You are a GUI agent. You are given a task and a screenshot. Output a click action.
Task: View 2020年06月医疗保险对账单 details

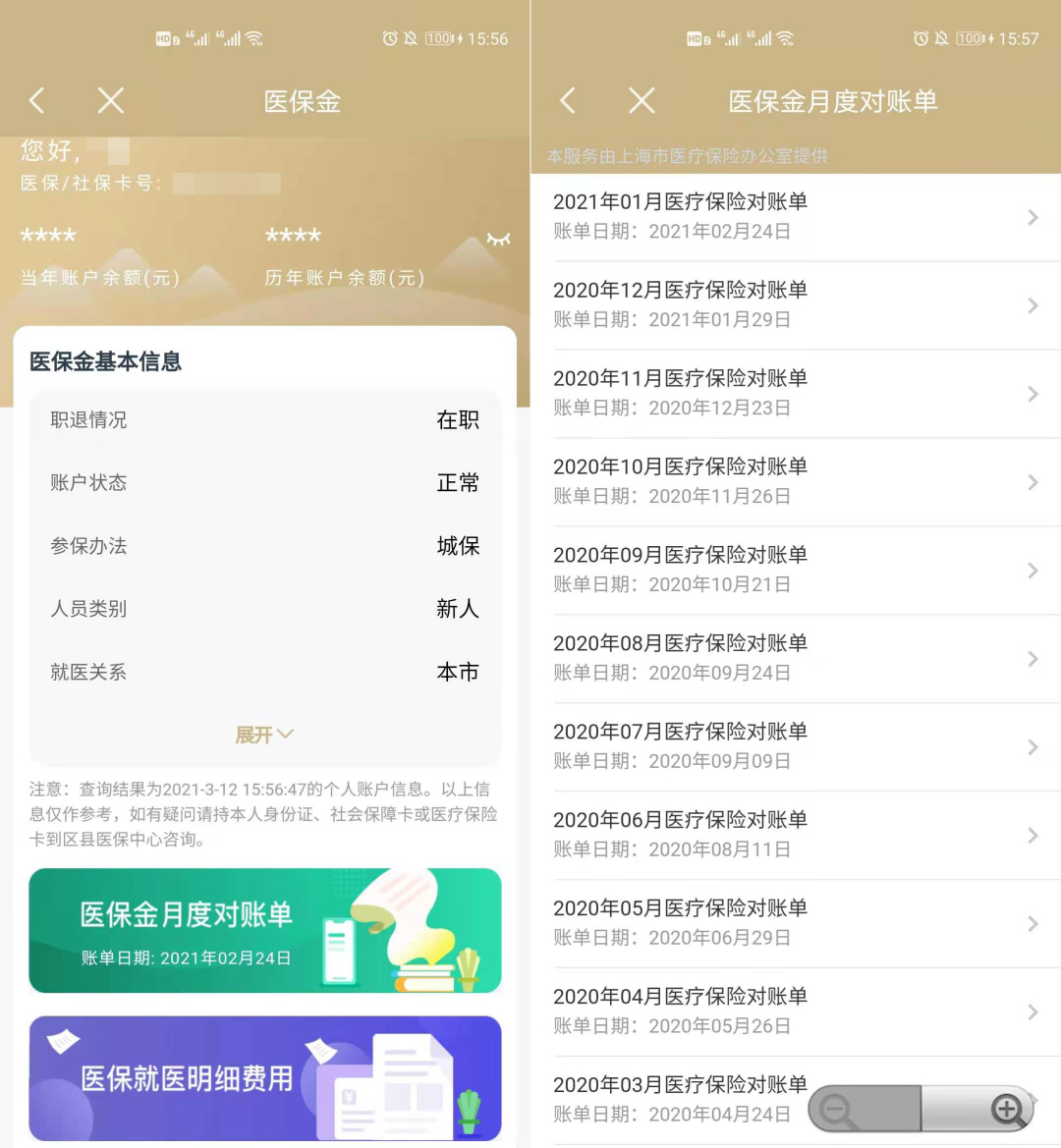[x=796, y=836]
